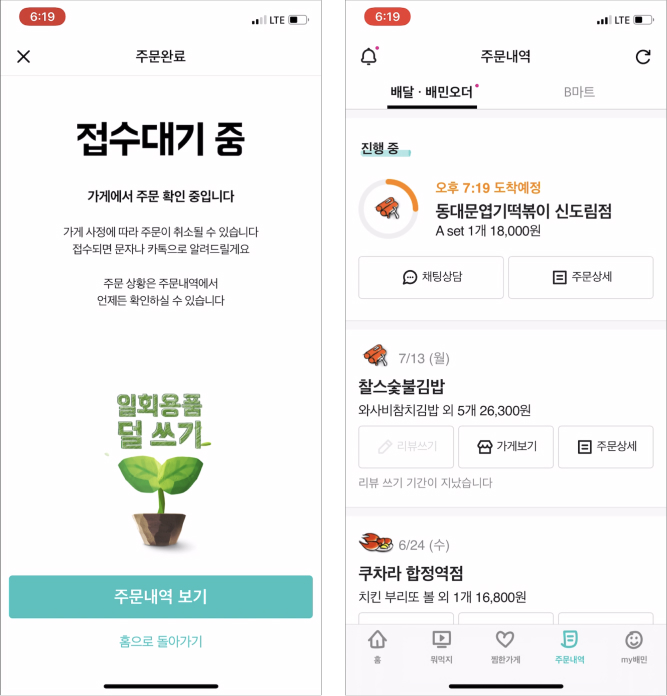
Task: View 주문상세 for 동대문엽기떡볶이 신도림점
Action: pos(580,277)
